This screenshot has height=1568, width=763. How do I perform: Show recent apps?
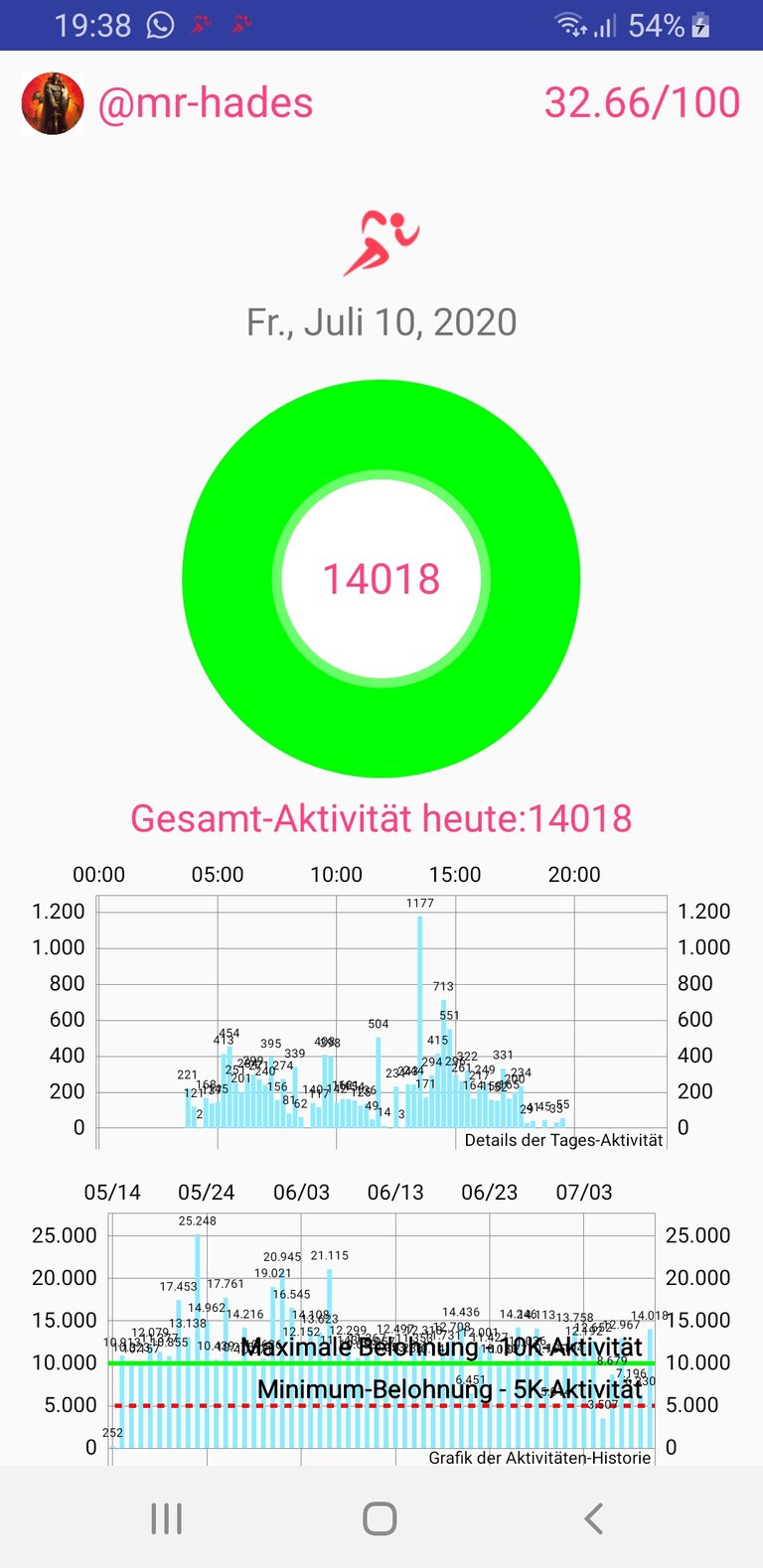click(x=166, y=1518)
